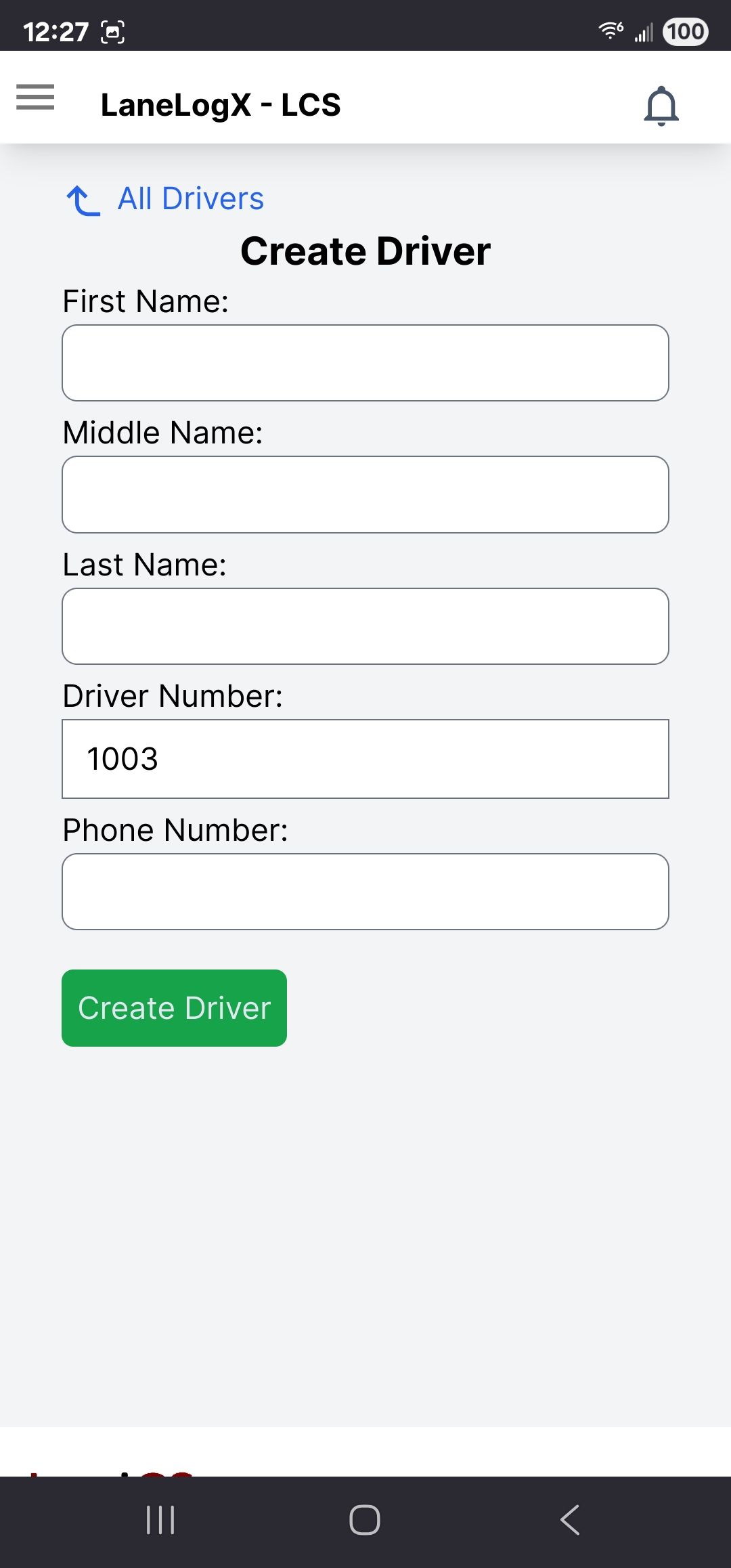Activate the Phone Number field
This screenshot has width=731, height=1568.
pyautogui.click(x=365, y=891)
